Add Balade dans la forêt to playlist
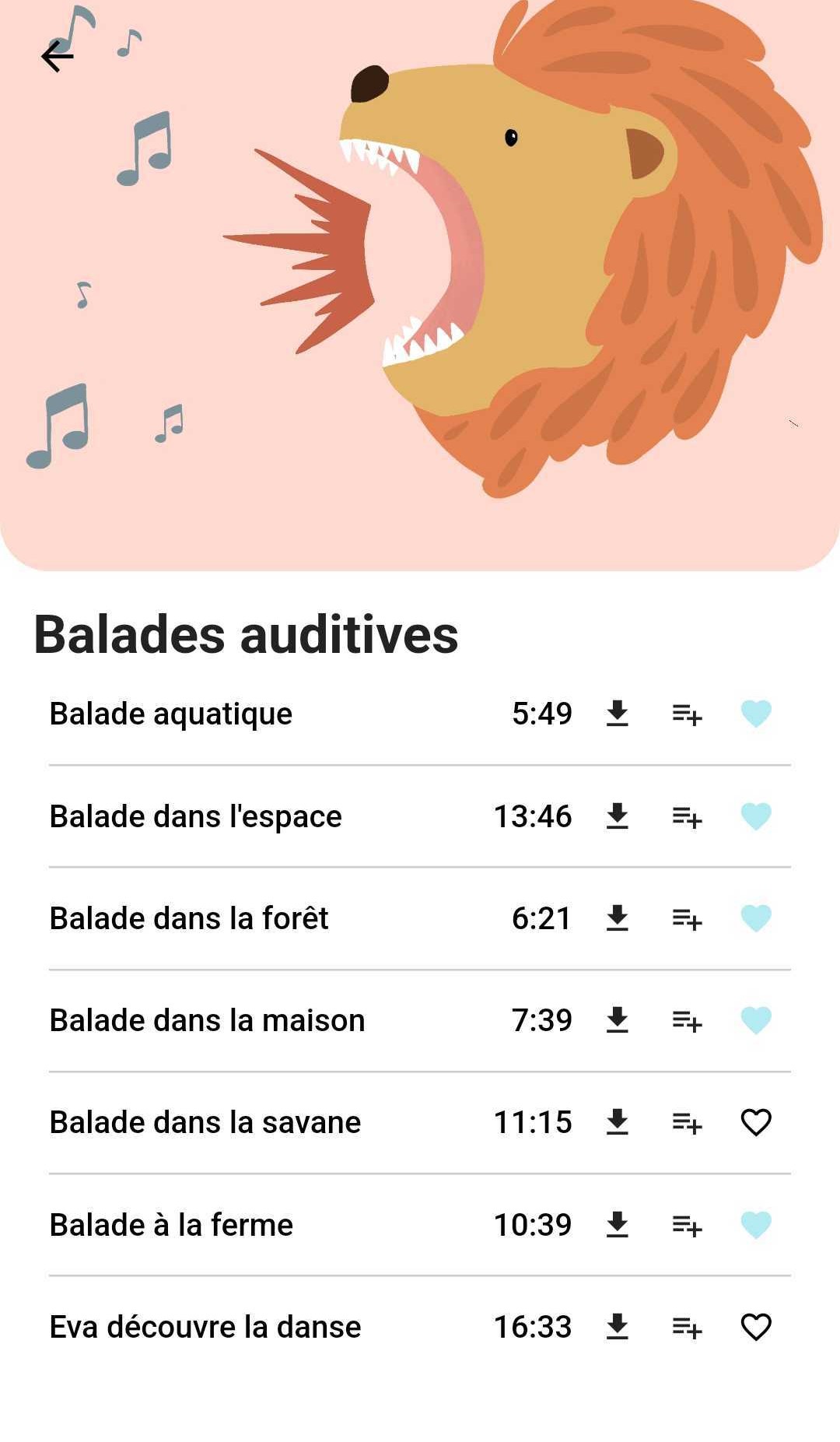 tap(687, 918)
